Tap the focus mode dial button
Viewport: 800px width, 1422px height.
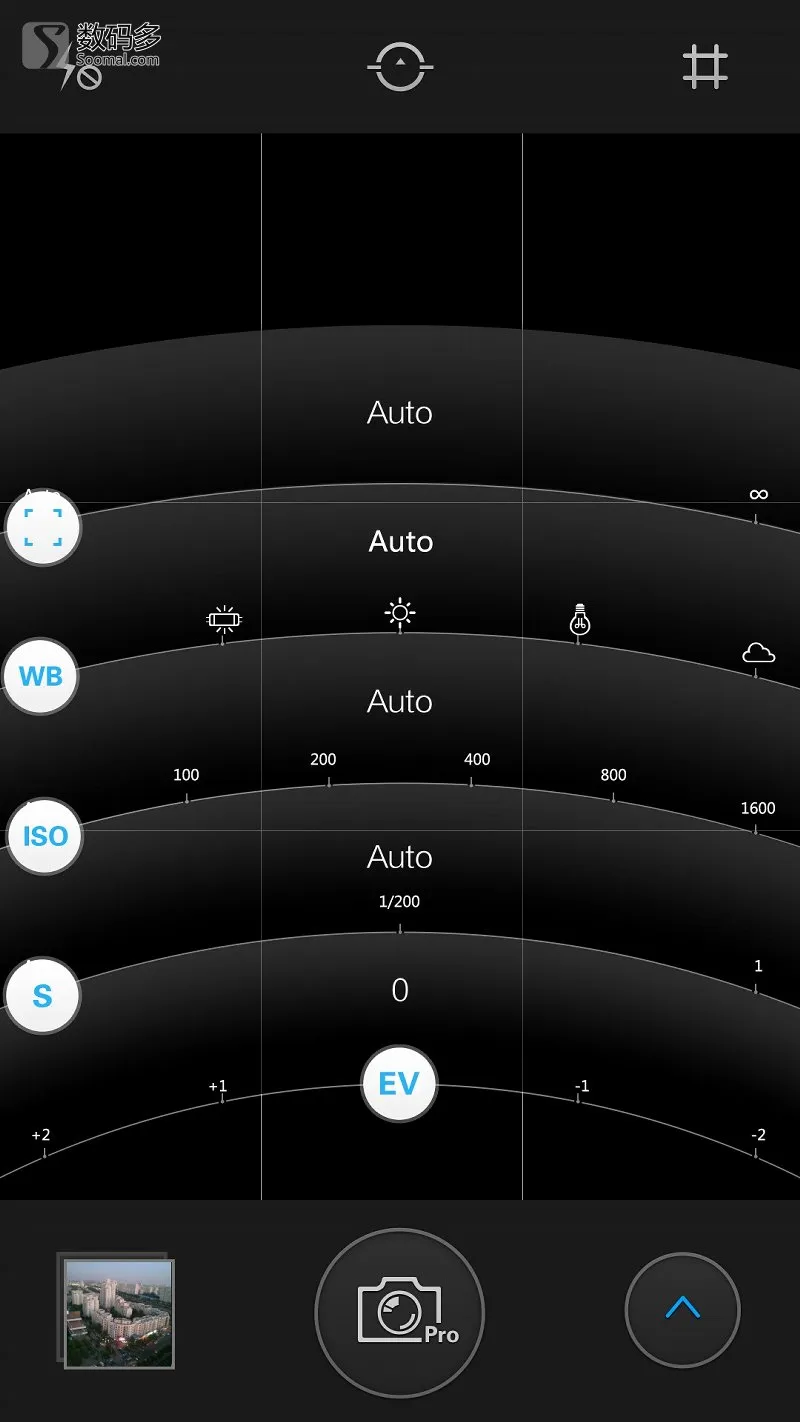(43, 527)
